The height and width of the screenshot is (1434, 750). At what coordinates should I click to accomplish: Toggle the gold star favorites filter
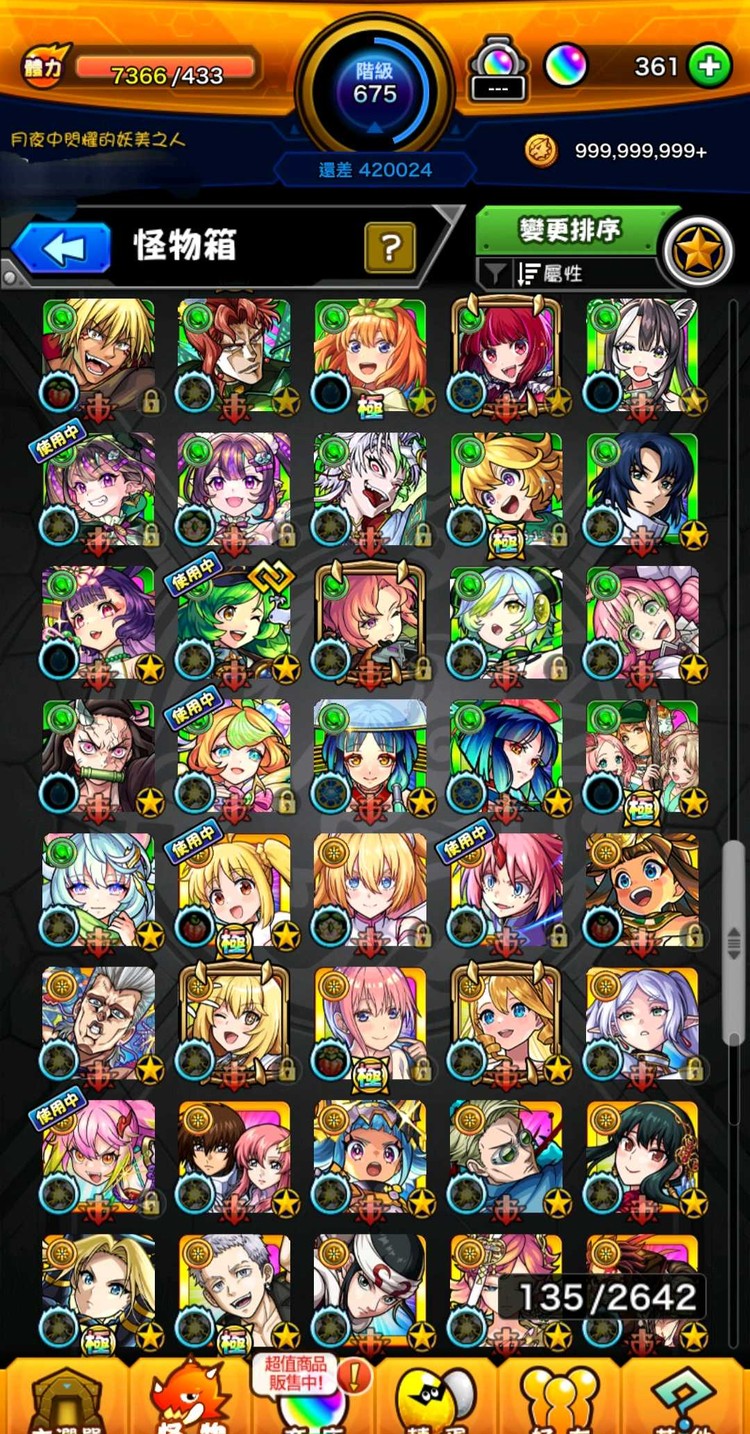[x=697, y=251]
